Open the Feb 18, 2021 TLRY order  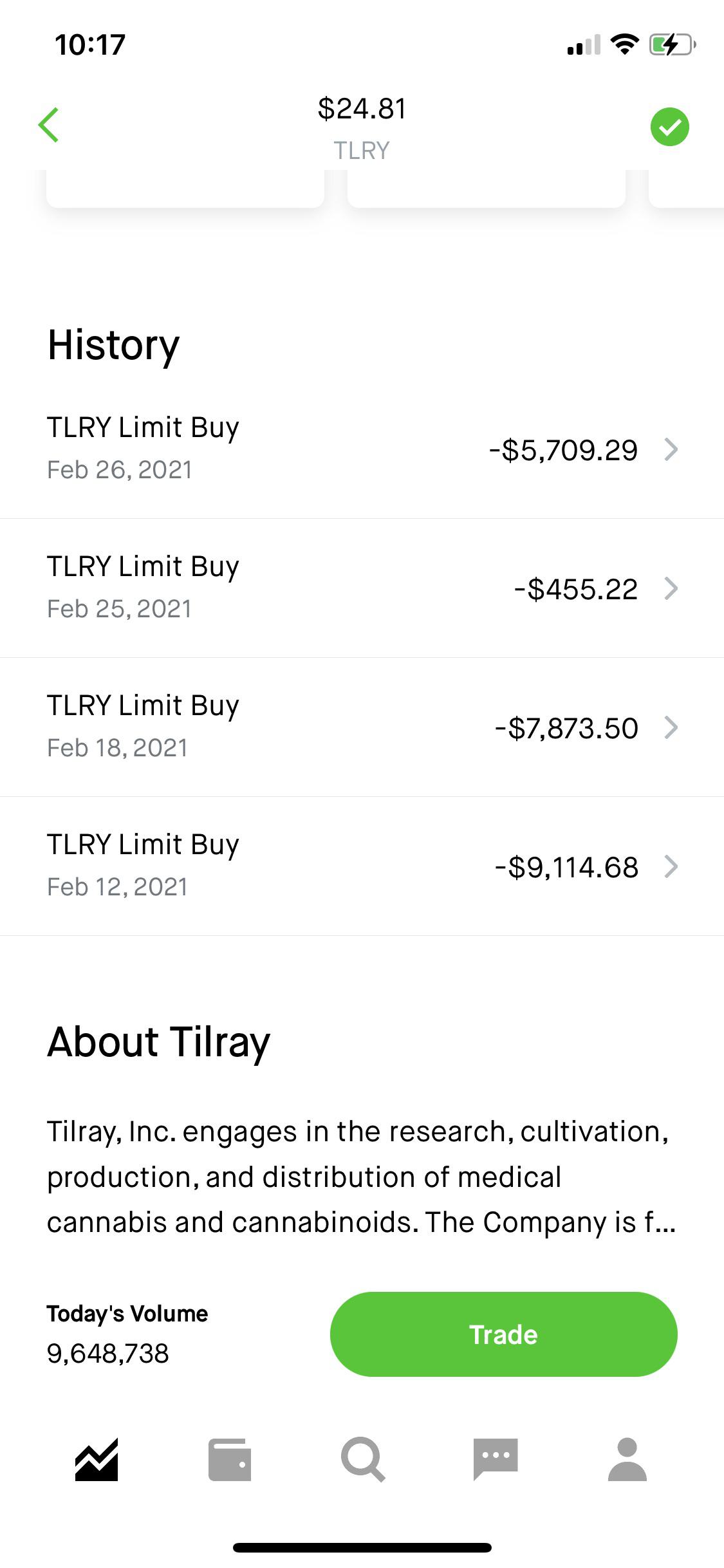click(362, 727)
